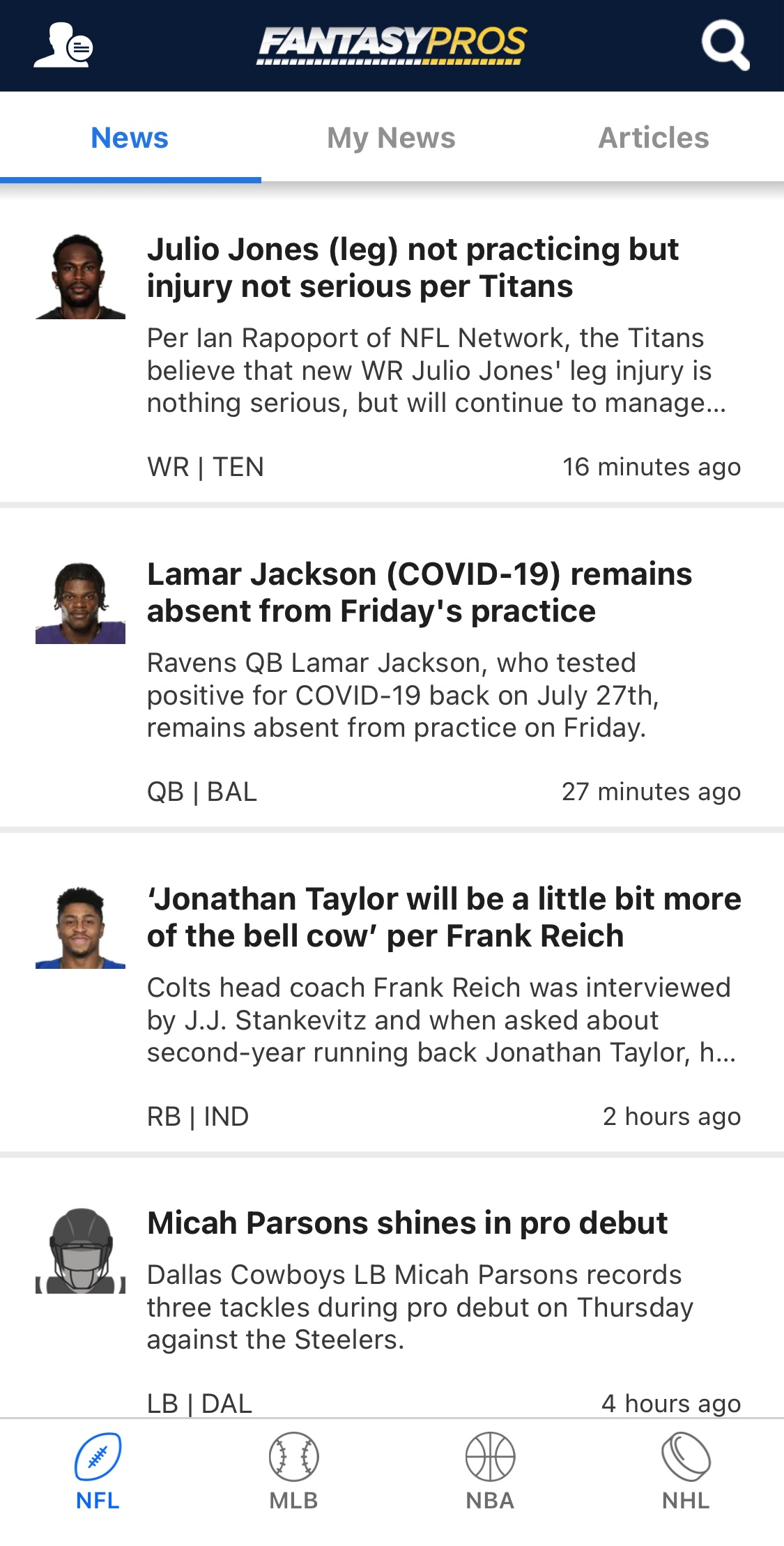Switch to the Articles tab
Screen dimensions: 784x1546
point(653,138)
